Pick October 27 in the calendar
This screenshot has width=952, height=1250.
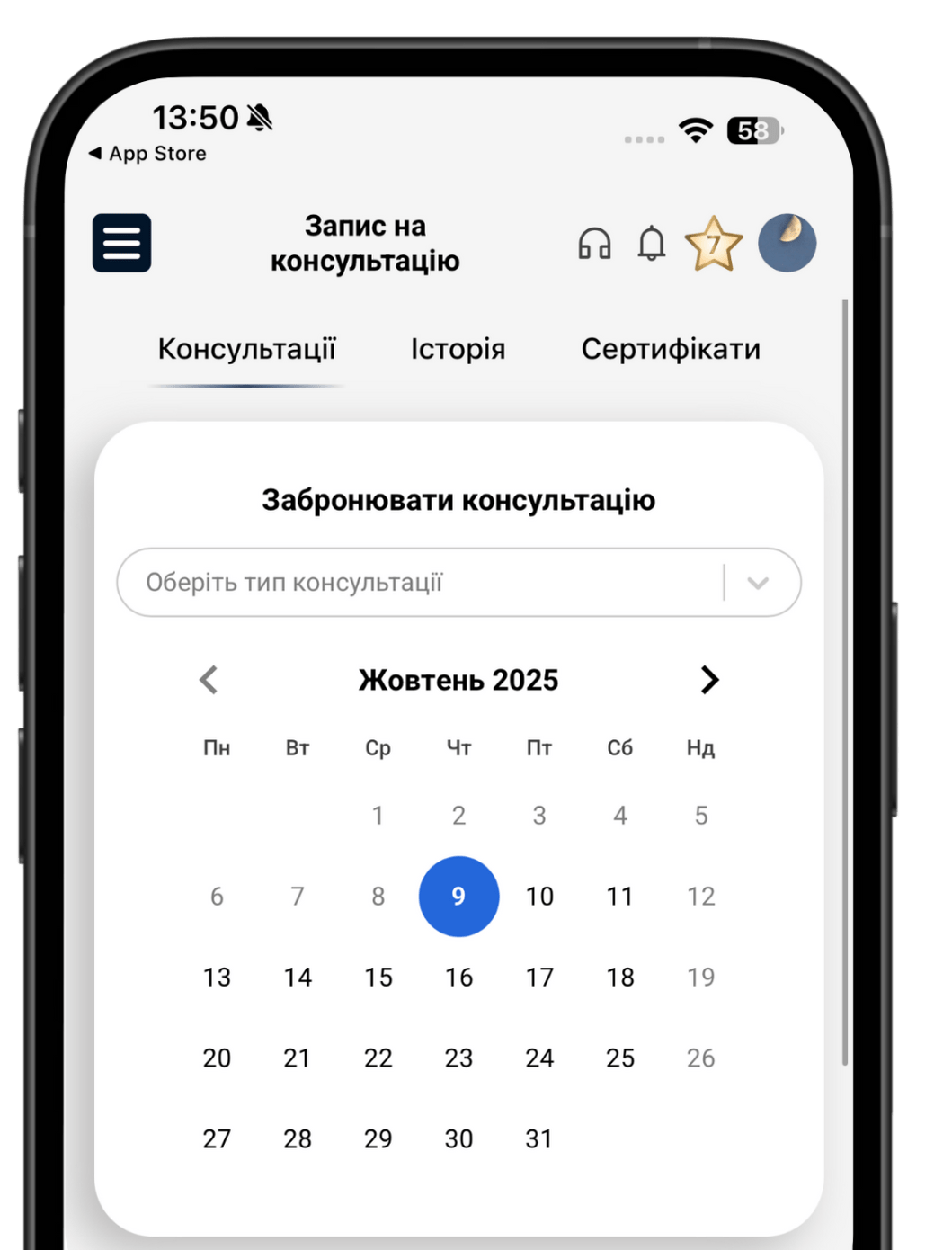coord(217,1139)
